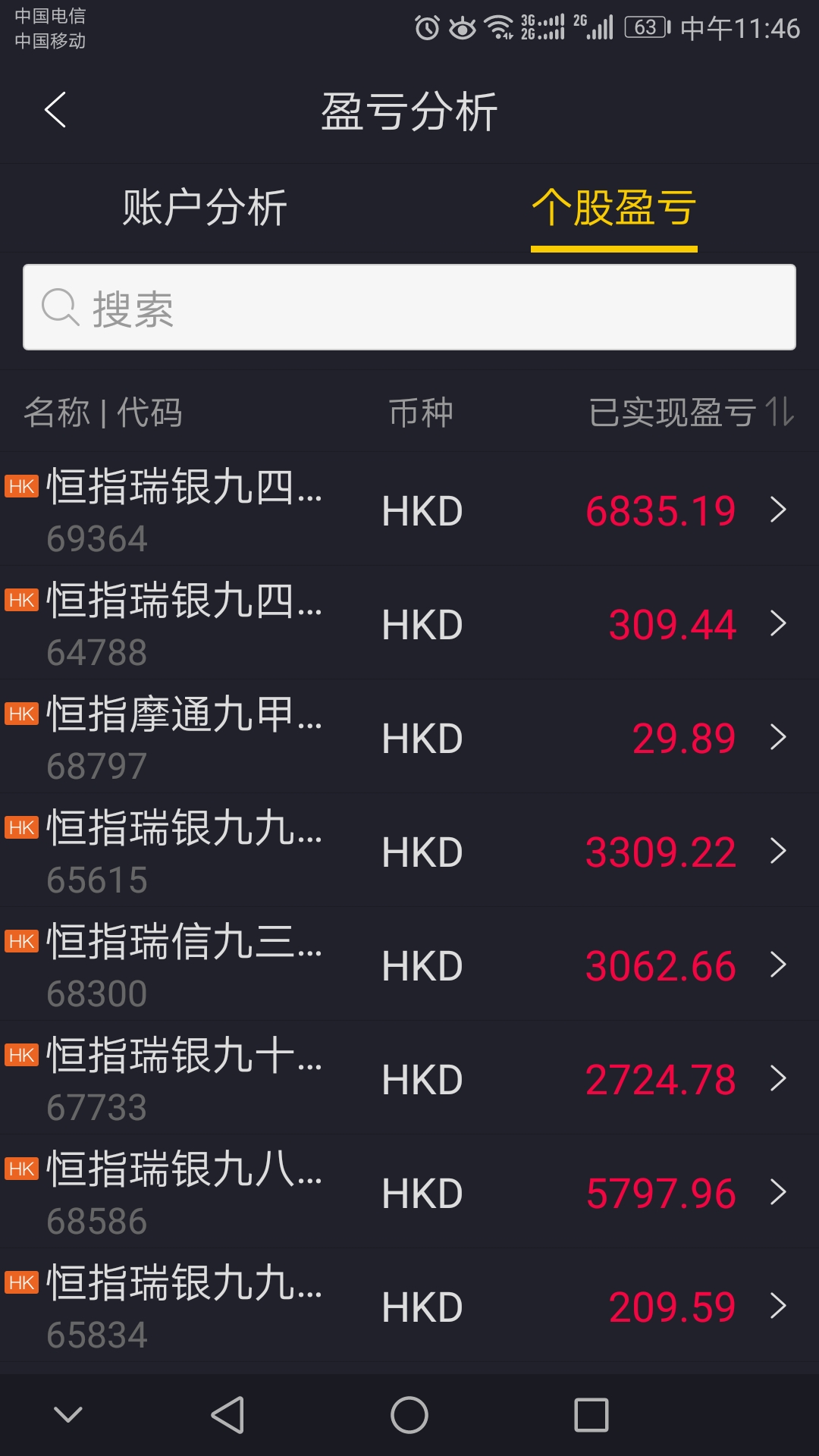
Task: Open stock row with code 64788
Action: coord(409,623)
